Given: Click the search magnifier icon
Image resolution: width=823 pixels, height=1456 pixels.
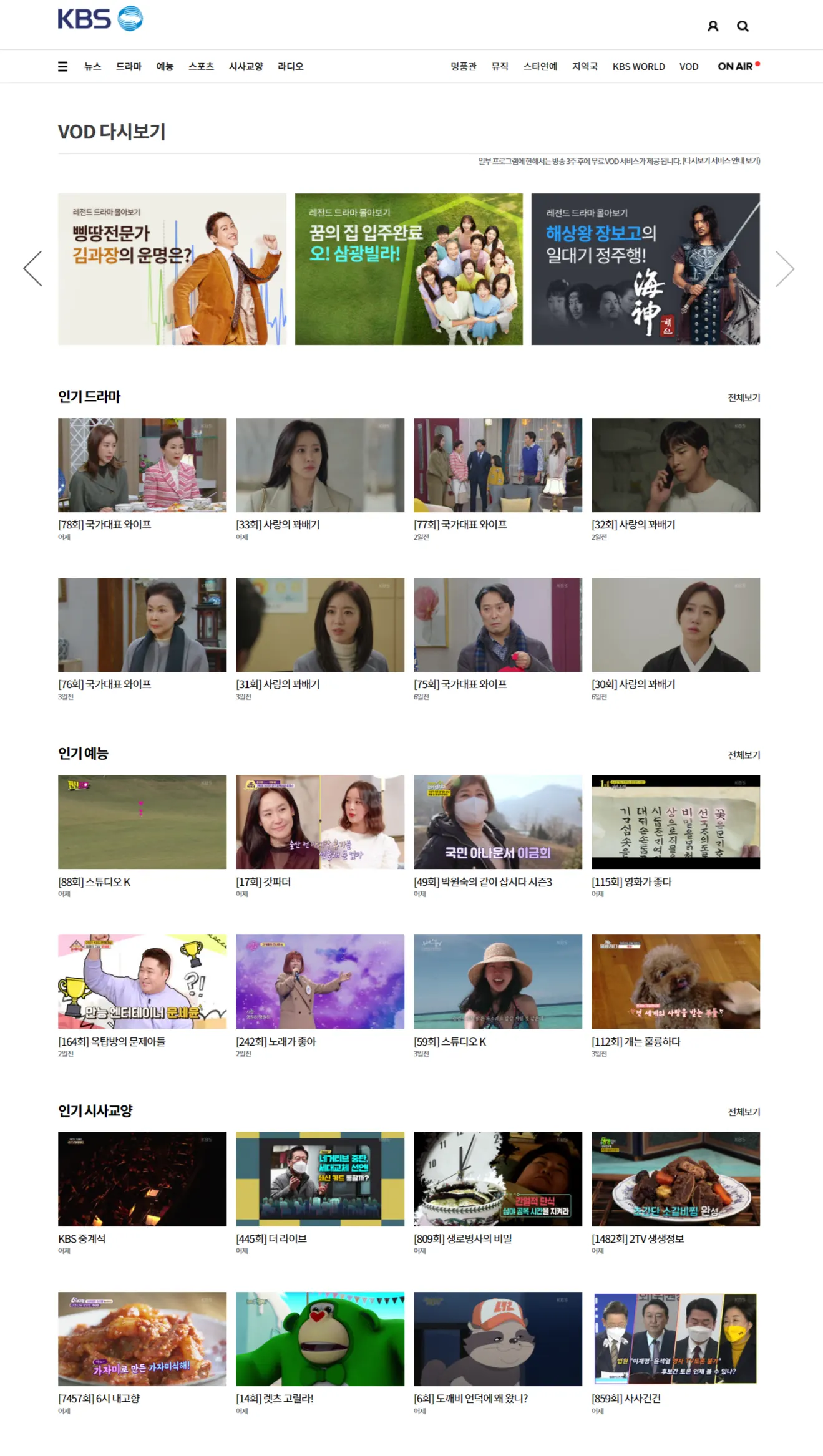Looking at the screenshot, I should tap(743, 26).
